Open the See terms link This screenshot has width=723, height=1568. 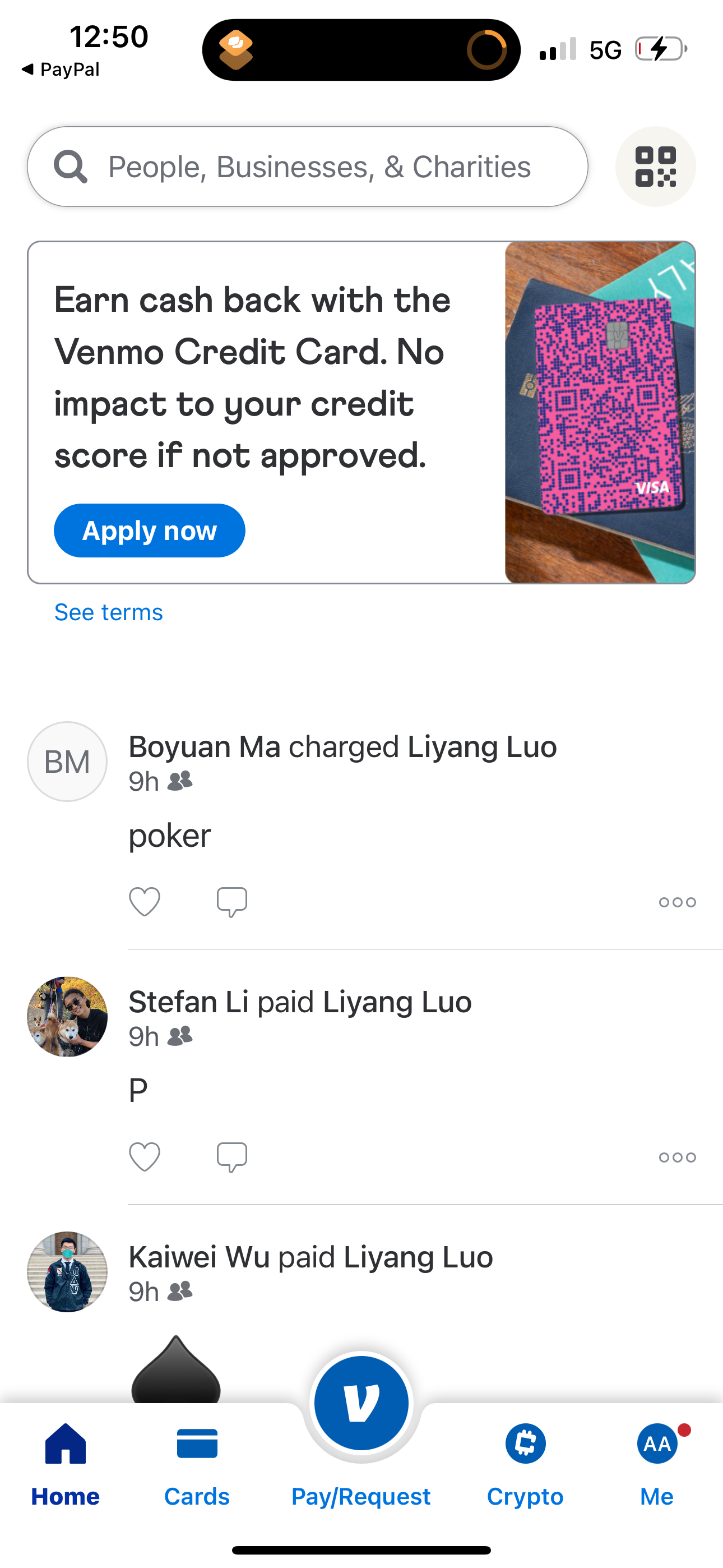[x=108, y=612]
